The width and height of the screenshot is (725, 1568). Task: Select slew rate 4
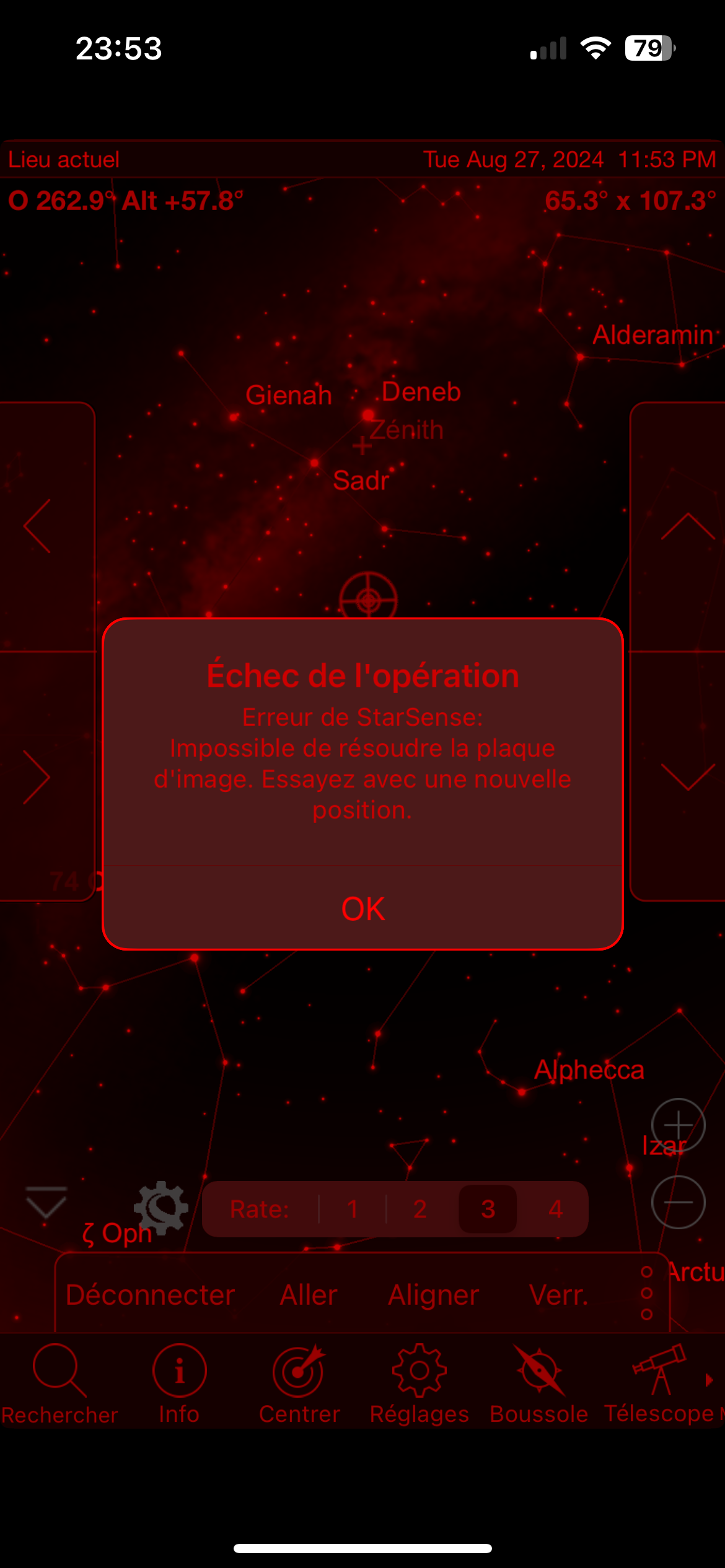(555, 1209)
